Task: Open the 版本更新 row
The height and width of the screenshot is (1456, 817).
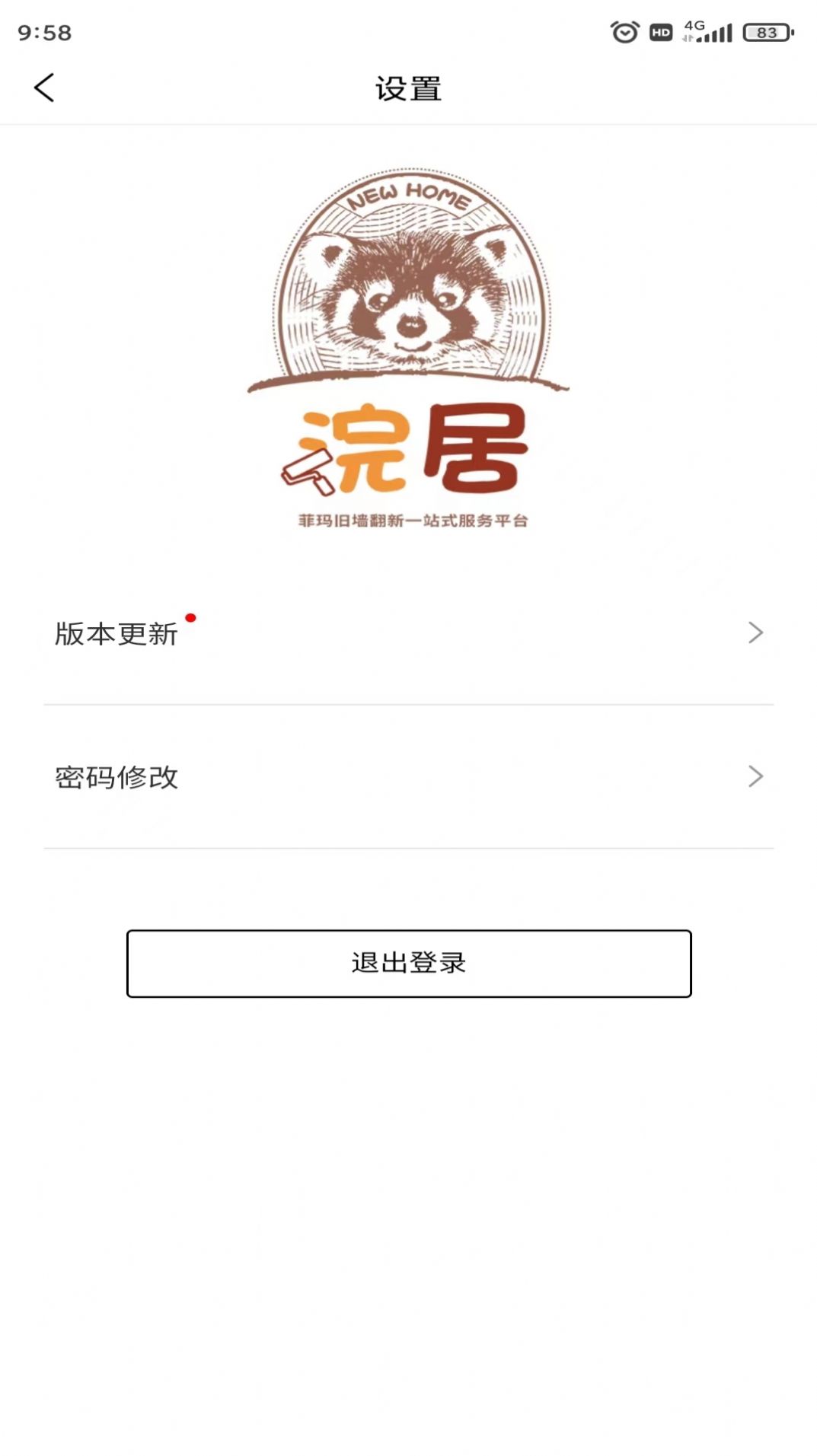Action: (408, 633)
